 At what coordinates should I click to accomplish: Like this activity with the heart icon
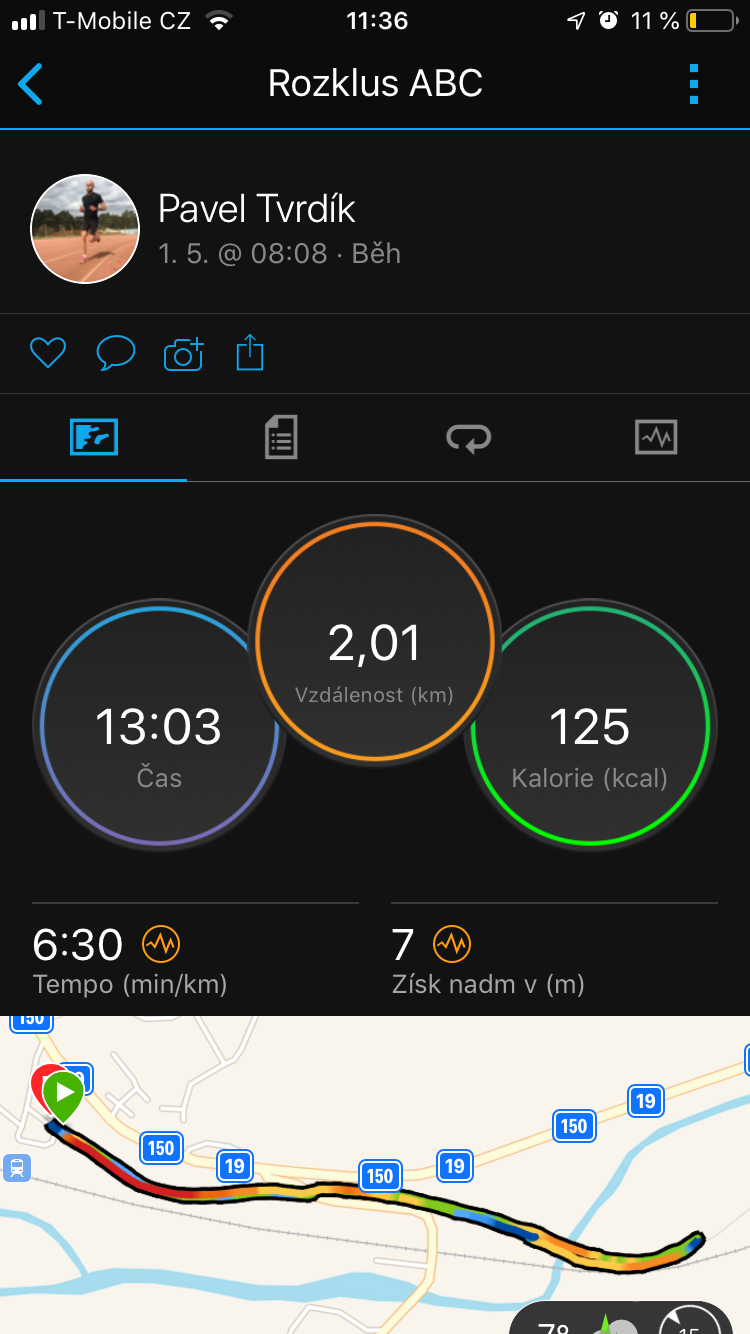point(47,353)
